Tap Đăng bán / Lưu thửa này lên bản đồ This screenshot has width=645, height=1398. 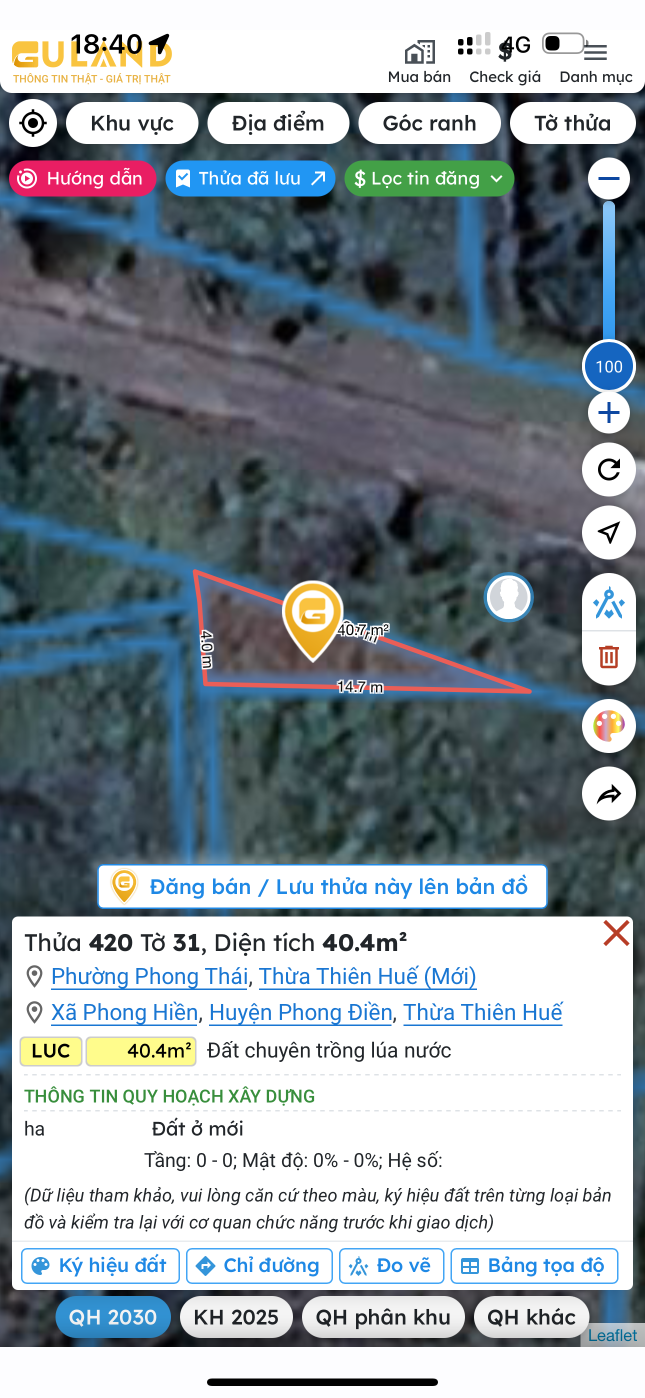coord(322,887)
